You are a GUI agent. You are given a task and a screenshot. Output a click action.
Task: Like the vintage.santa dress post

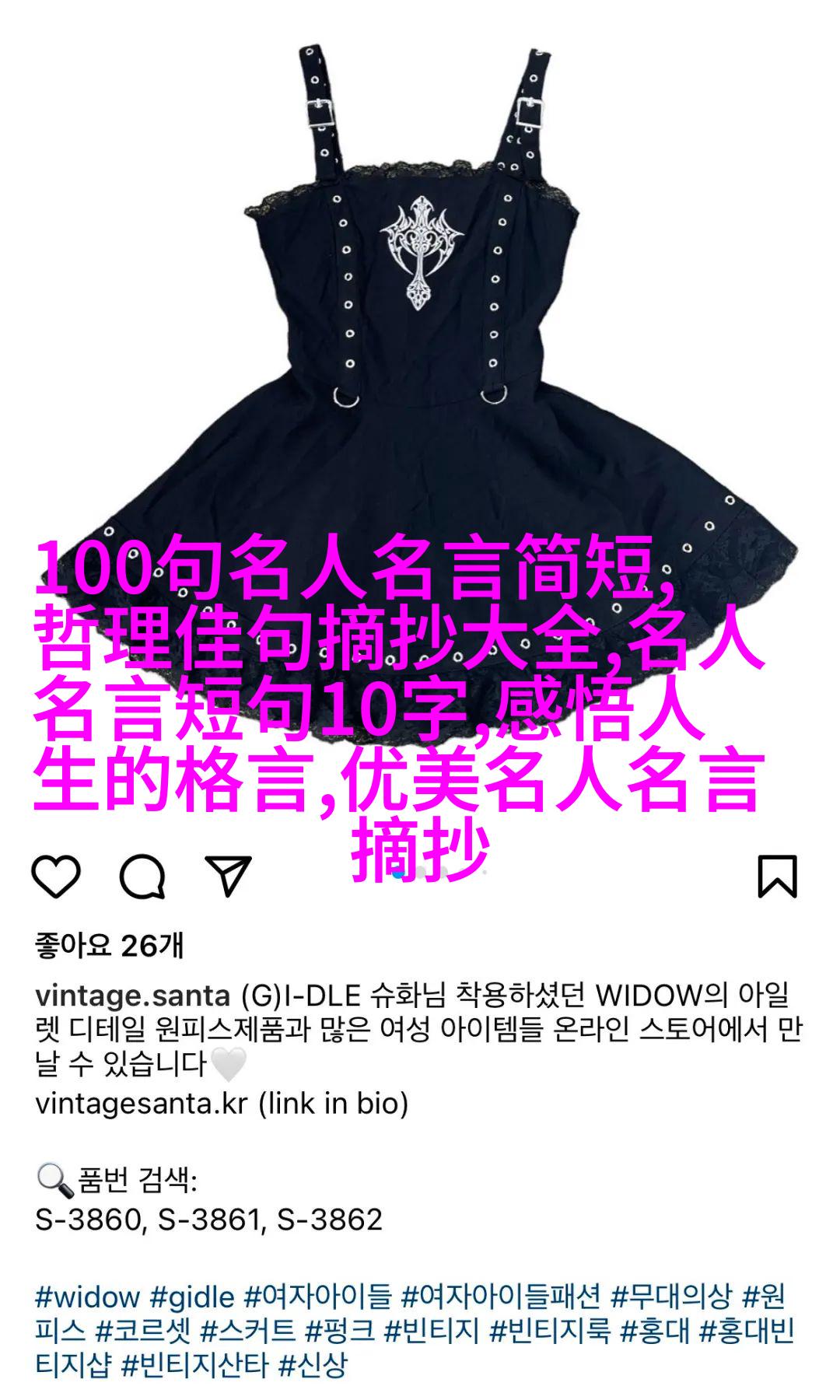(x=56, y=877)
